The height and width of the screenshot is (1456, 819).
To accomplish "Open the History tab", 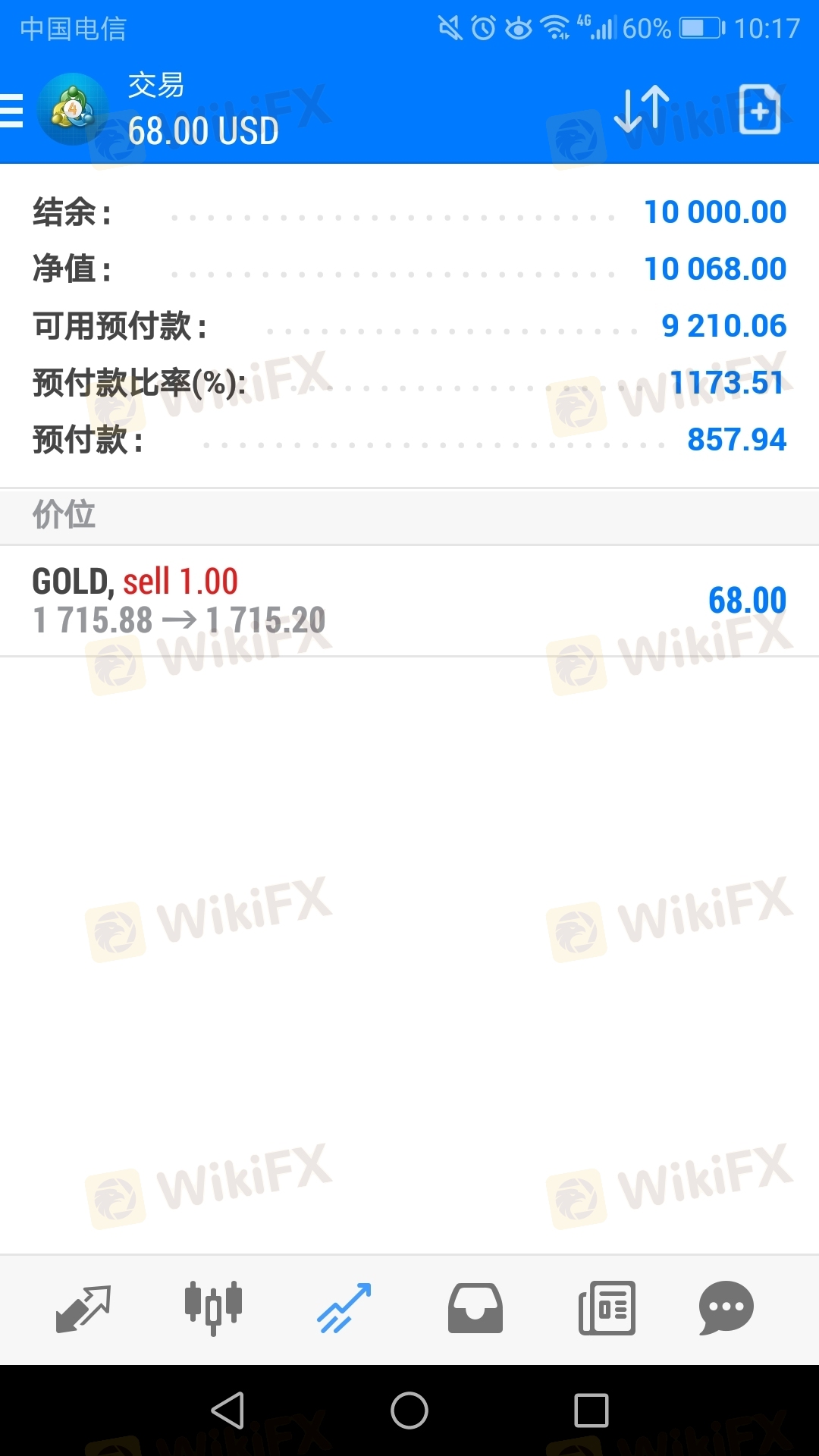I will tap(475, 1308).
